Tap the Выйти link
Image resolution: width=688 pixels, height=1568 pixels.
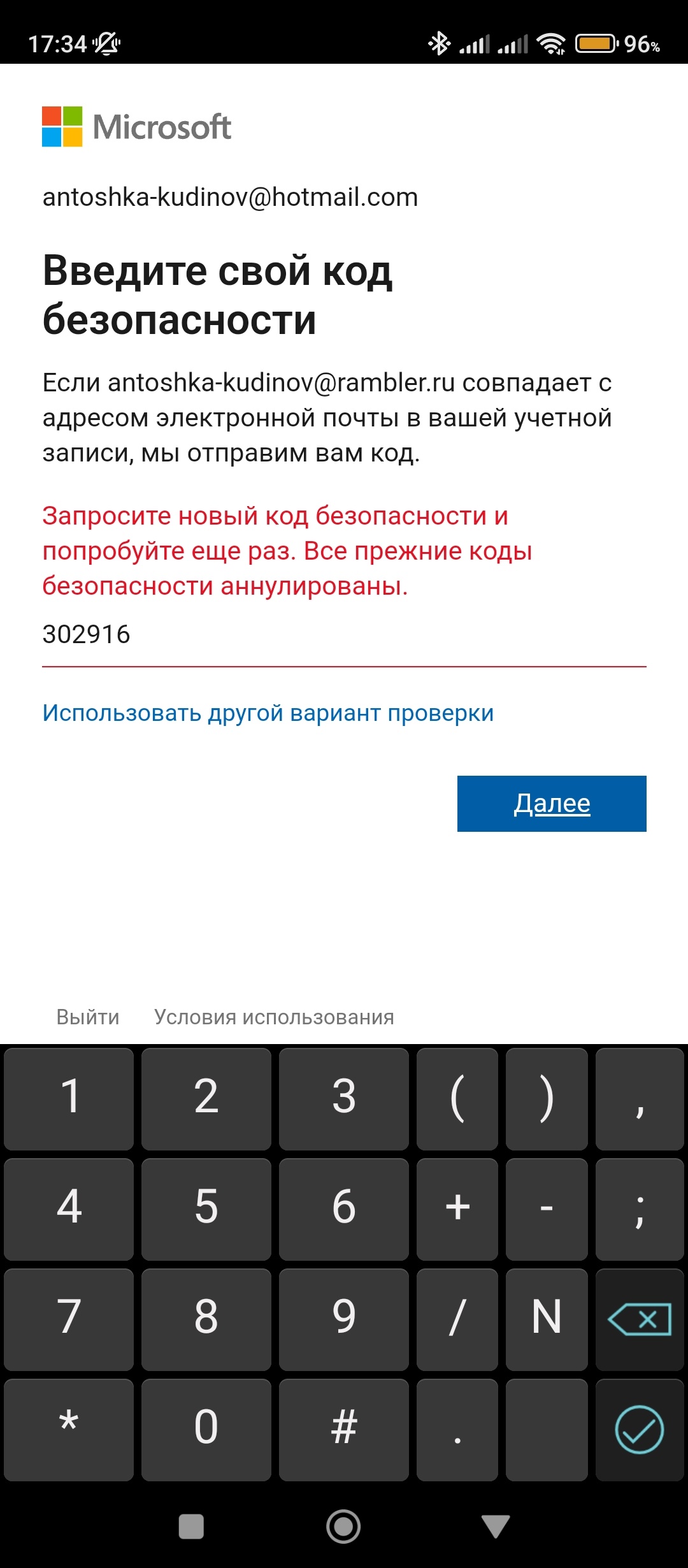point(88,1017)
